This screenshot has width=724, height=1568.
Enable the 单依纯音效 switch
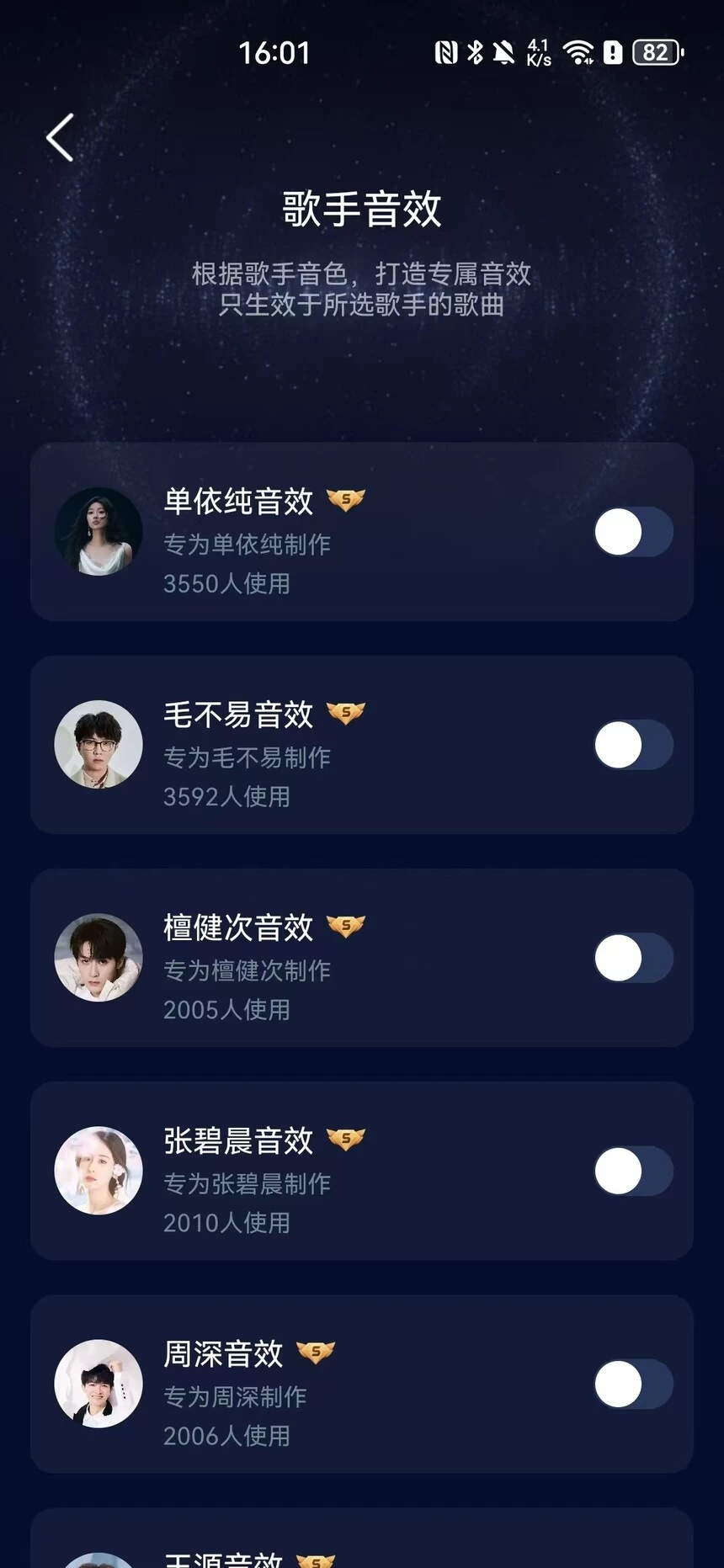coord(634,532)
